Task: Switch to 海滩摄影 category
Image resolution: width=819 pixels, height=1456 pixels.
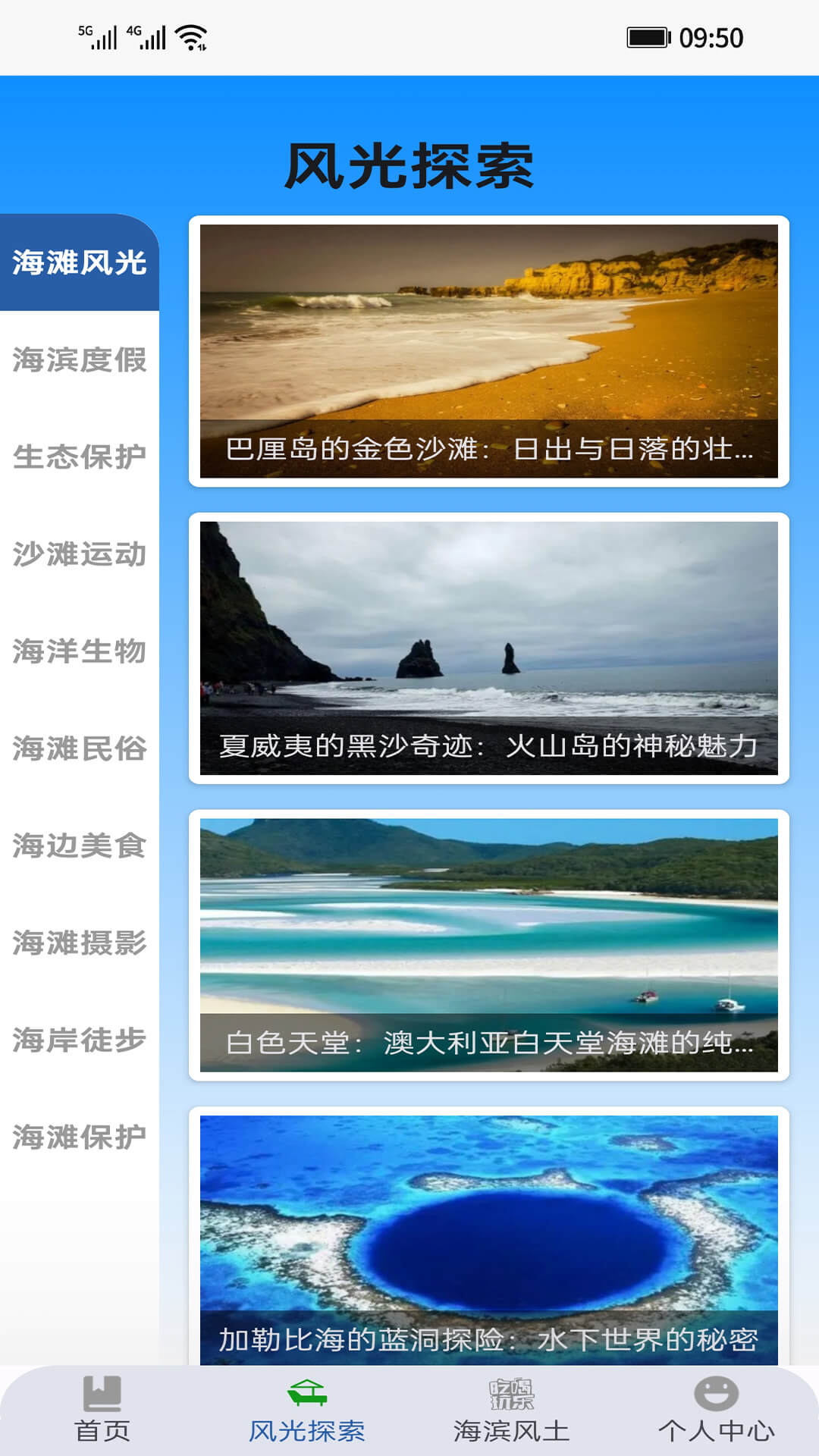Action: click(80, 942)
